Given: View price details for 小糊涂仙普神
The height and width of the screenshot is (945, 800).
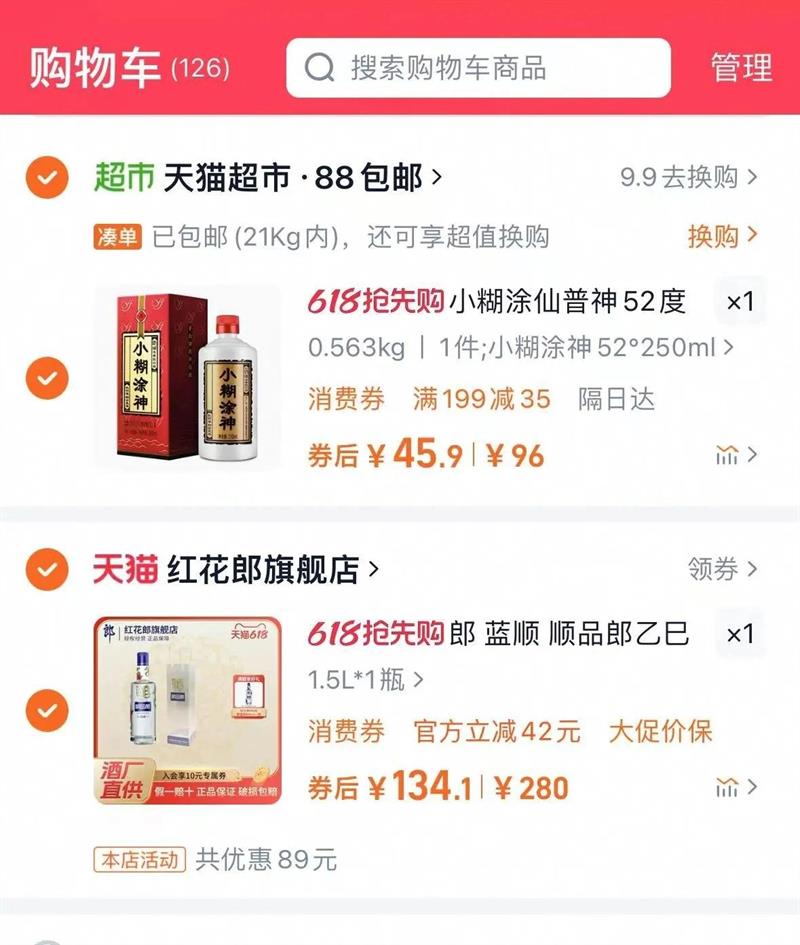Looking at the screenshot, I should click(736, 456).
